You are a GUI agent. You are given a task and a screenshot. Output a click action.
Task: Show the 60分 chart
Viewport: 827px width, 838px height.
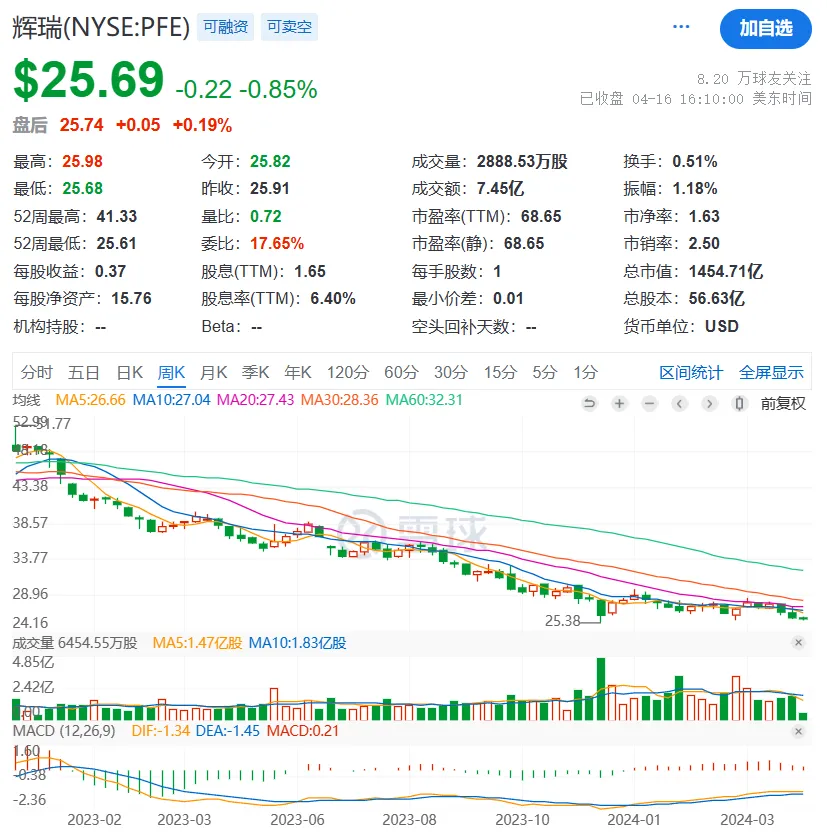pyautogui.click(x=401, y=373)
